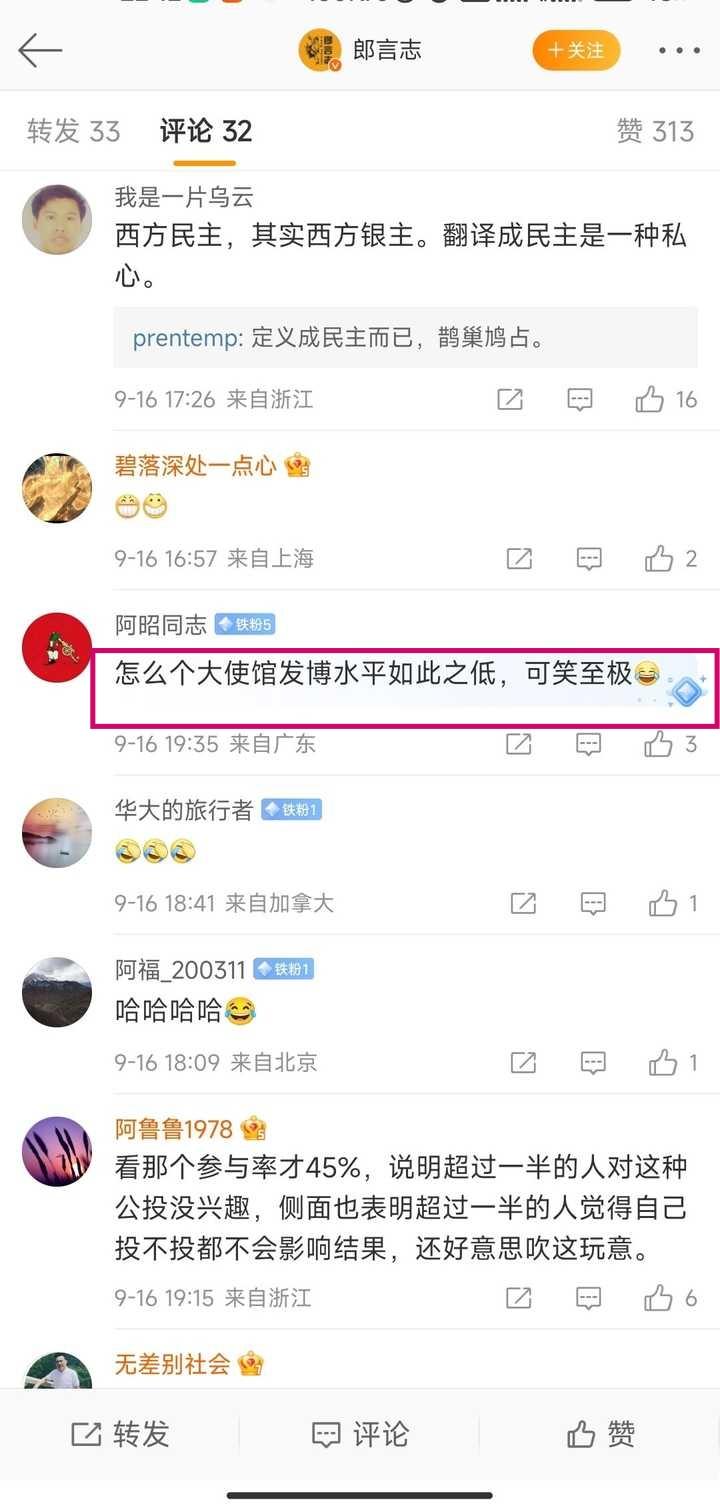Viewport: 720px width, 1510px height.
Task: Follow 郎言志 with the 关注 button
Action: [x=576, y=50]
